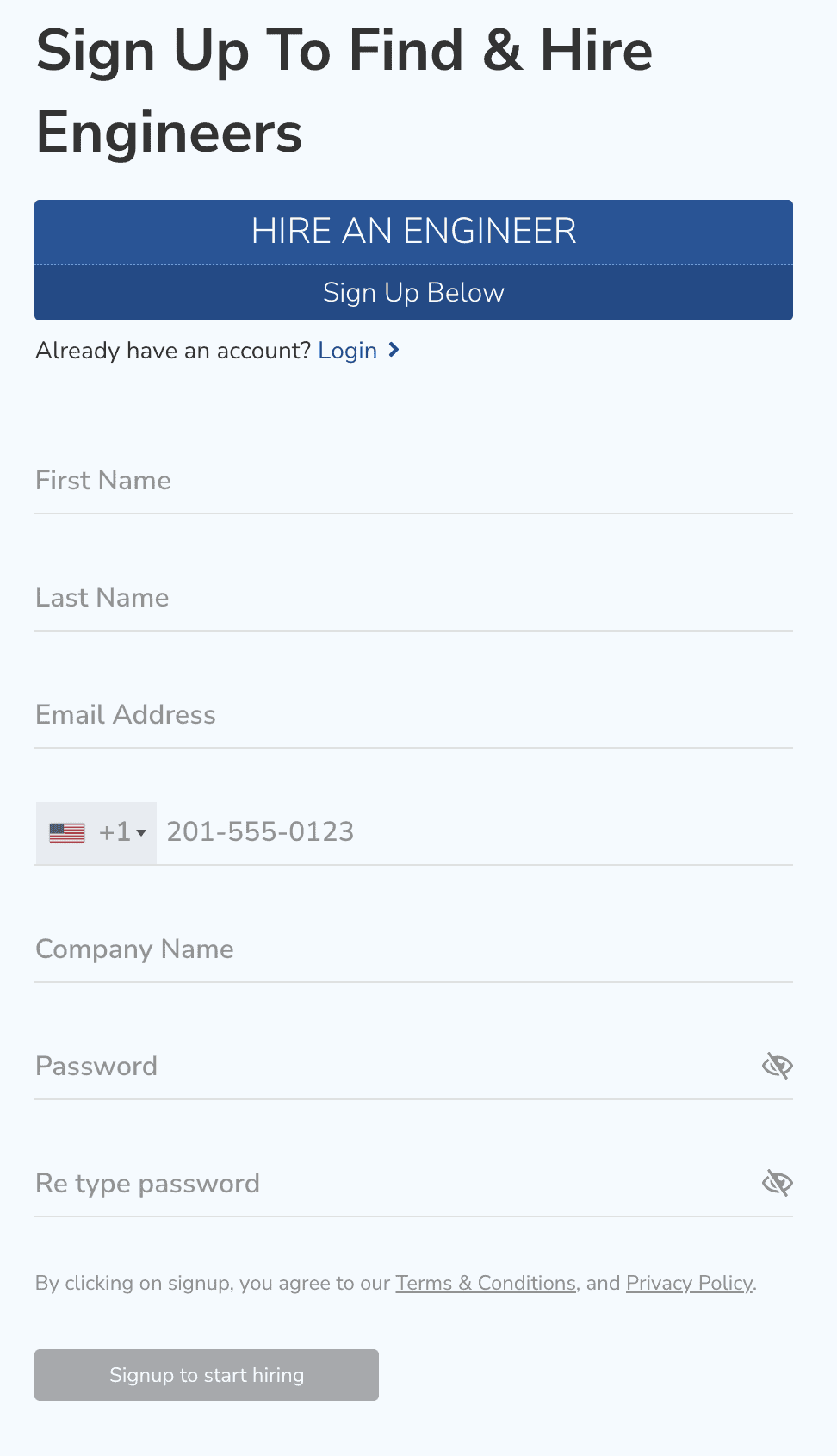Click the Company Name input field
This screenshot has width=837, height=1456.
pyautogui.click(x=413, y=949)
